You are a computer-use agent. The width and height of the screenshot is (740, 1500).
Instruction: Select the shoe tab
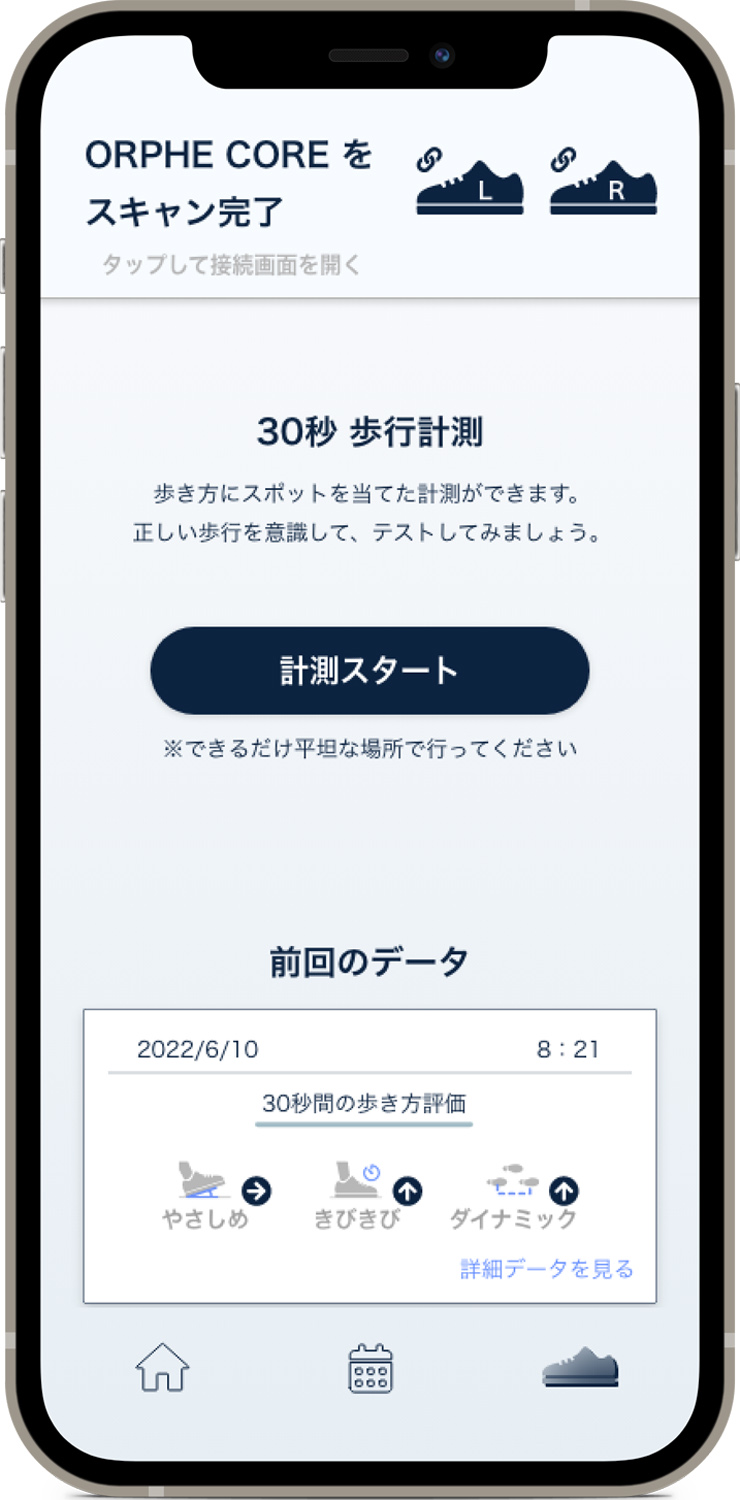[580, 1367]
